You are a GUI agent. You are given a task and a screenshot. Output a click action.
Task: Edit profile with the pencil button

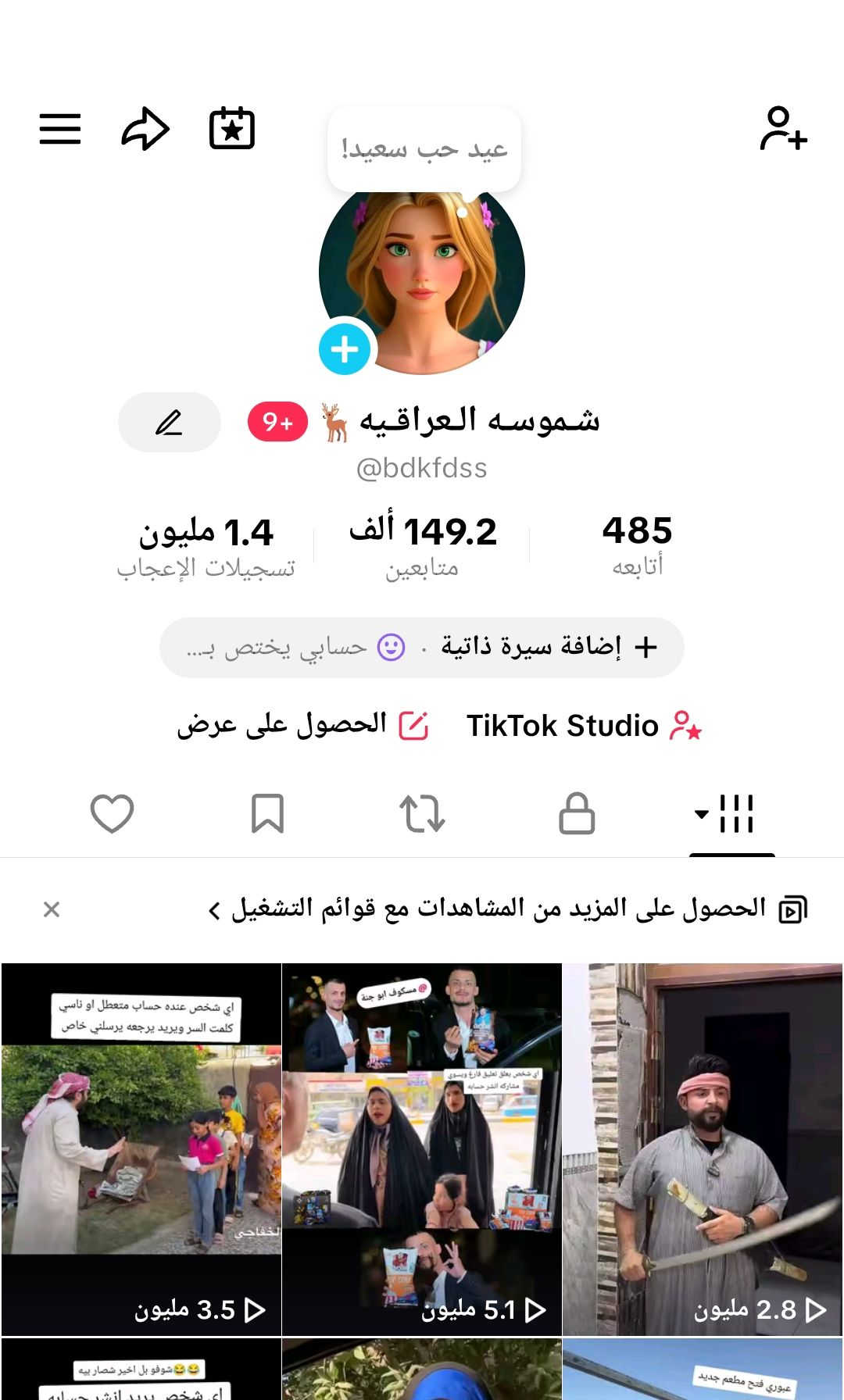[x=169, y=422]
